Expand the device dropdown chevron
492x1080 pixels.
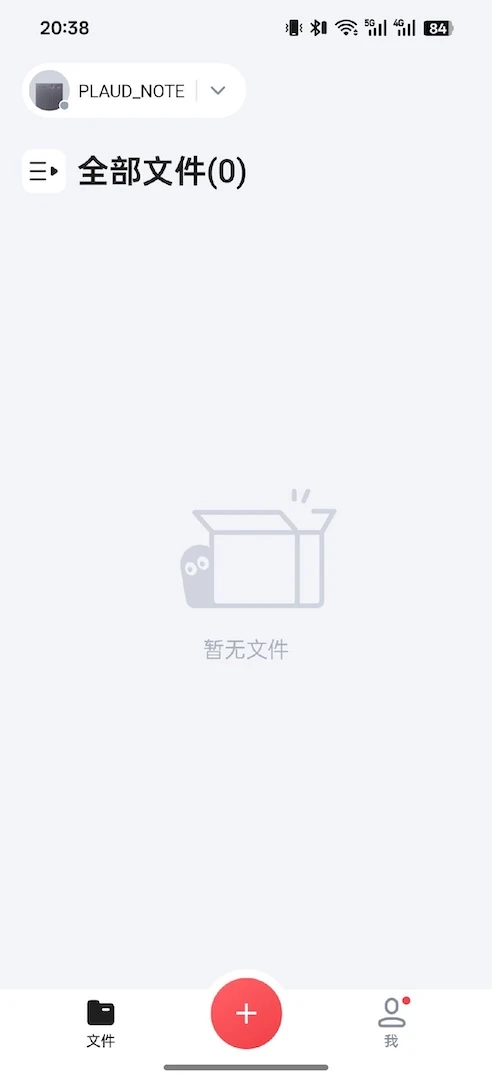[x=218, y=90]
